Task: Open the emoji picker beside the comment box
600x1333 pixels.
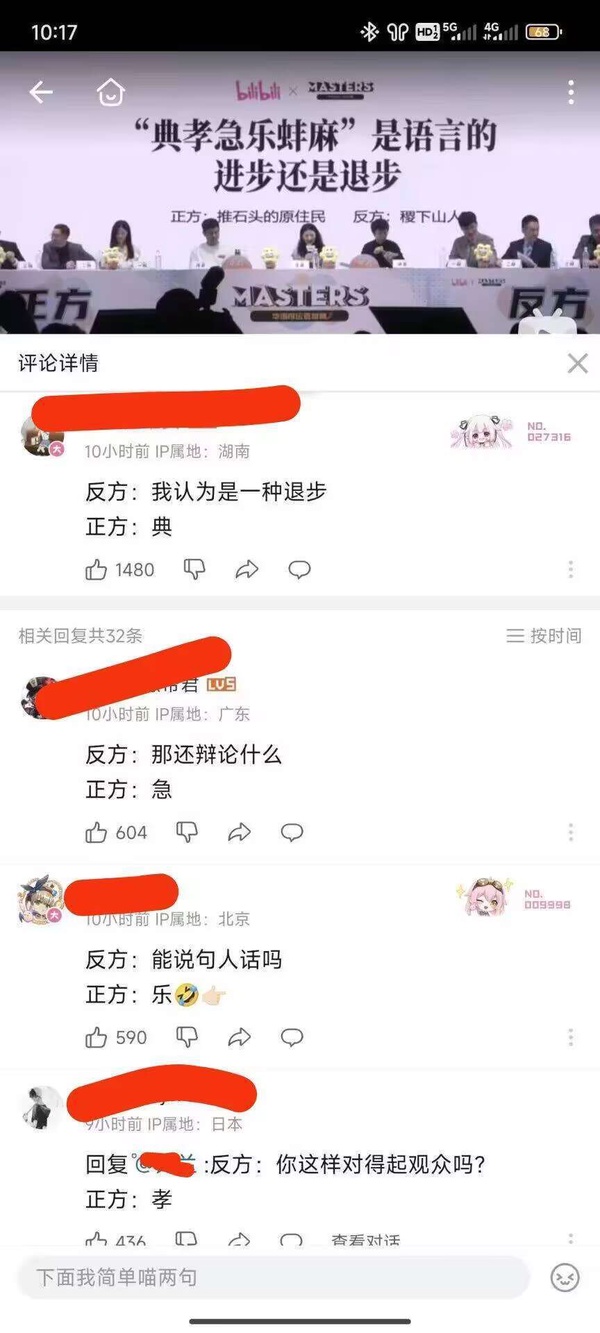Action: [565, 1278]
